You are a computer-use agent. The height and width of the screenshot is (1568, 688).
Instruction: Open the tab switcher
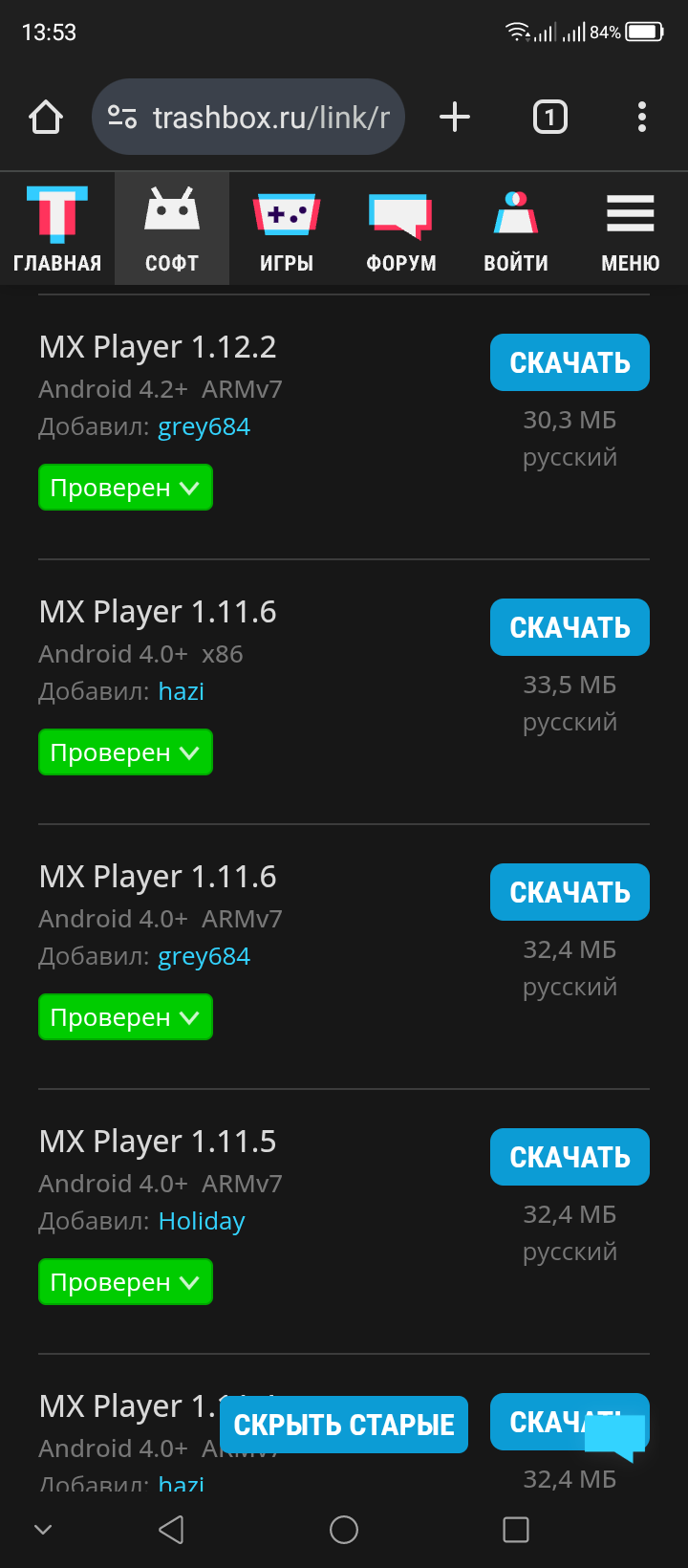[549, 118]
